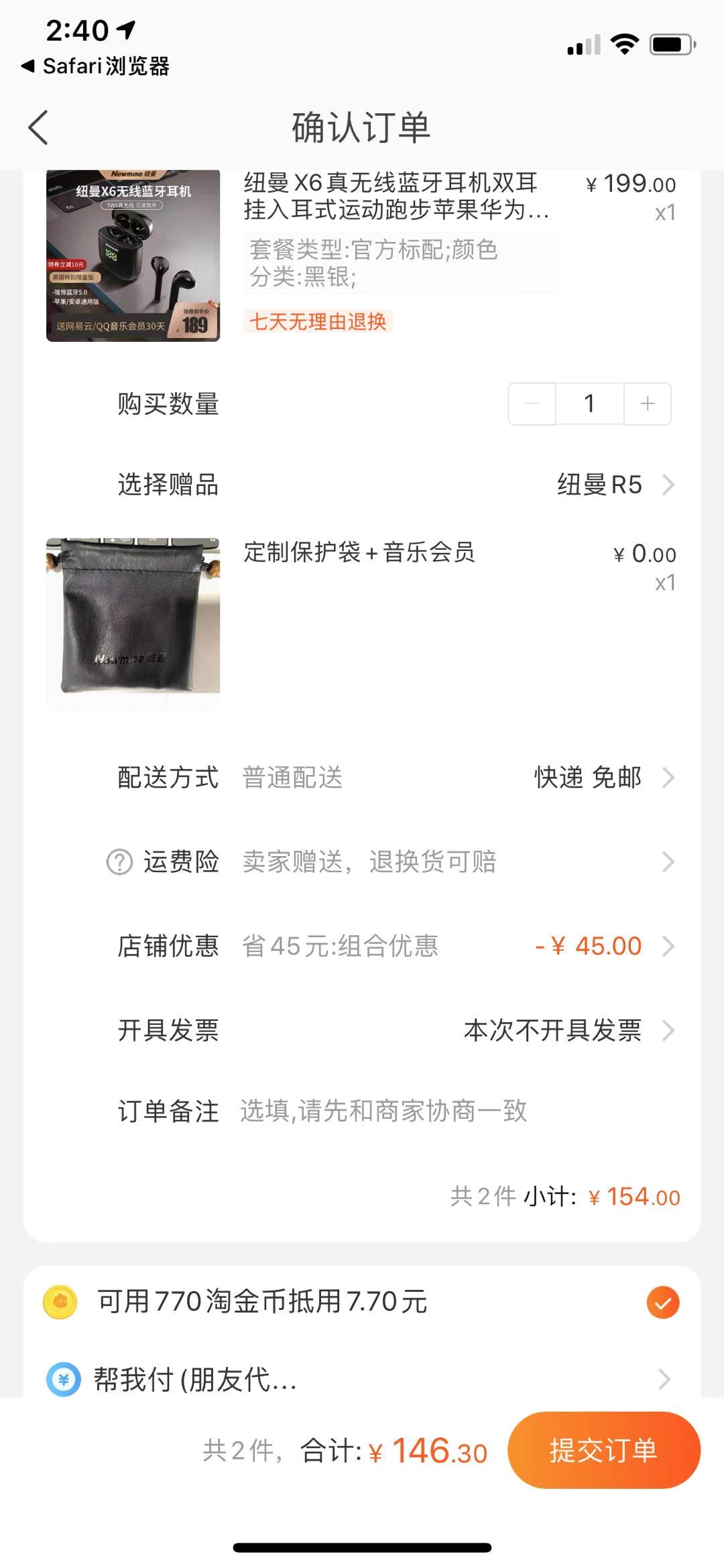Uncheck the 淘金币 7.70元 deduction option

[662, 1303]
